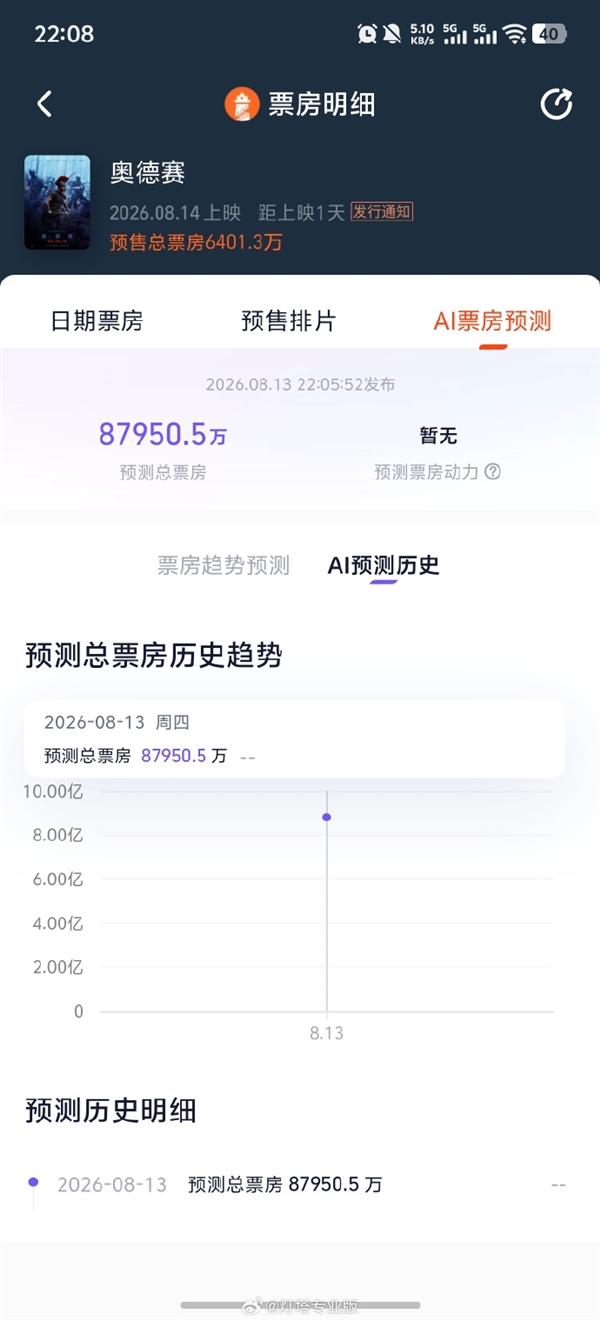This screenshot has width=600, height=1320.
Task: Select the AI票房预测 tab
Action: 492,321
